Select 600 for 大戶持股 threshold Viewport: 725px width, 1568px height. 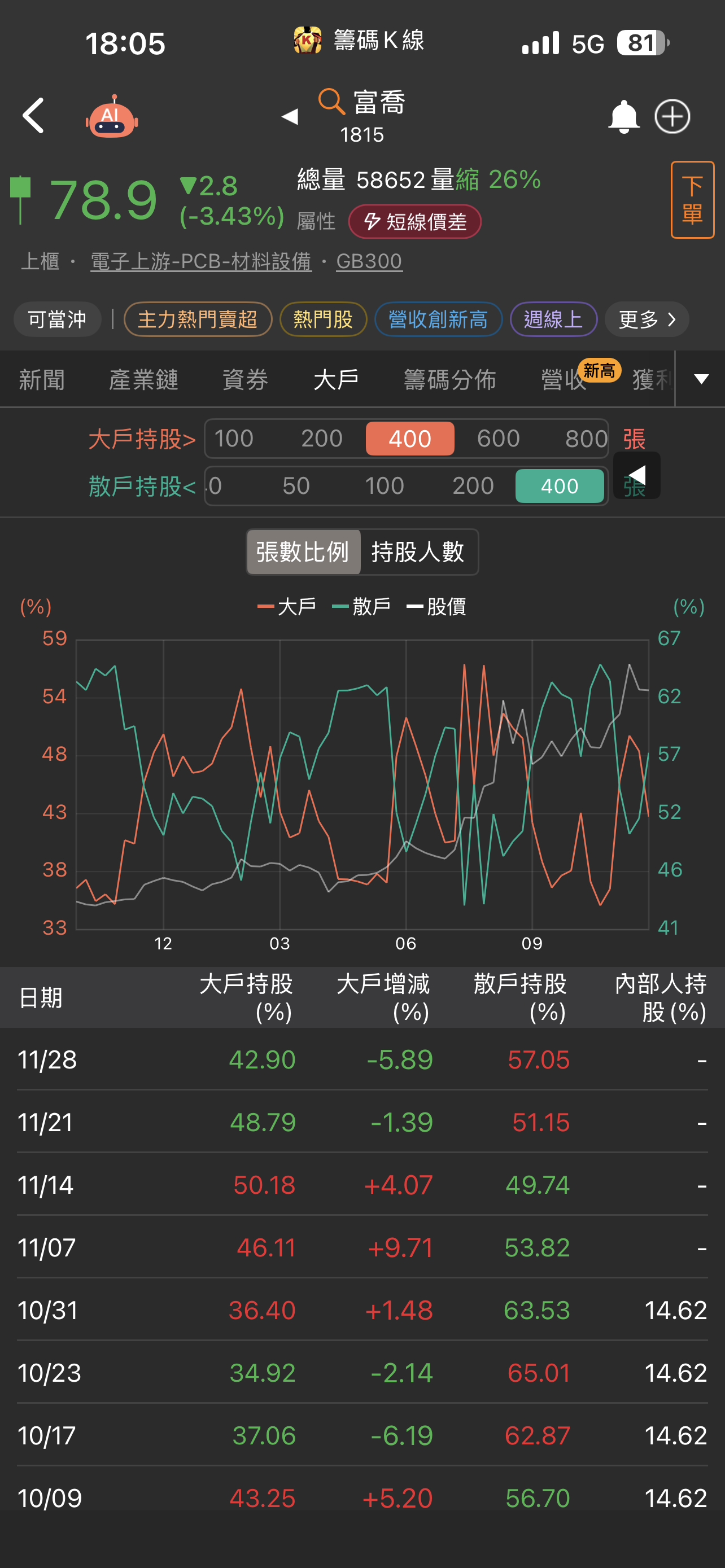498,438
